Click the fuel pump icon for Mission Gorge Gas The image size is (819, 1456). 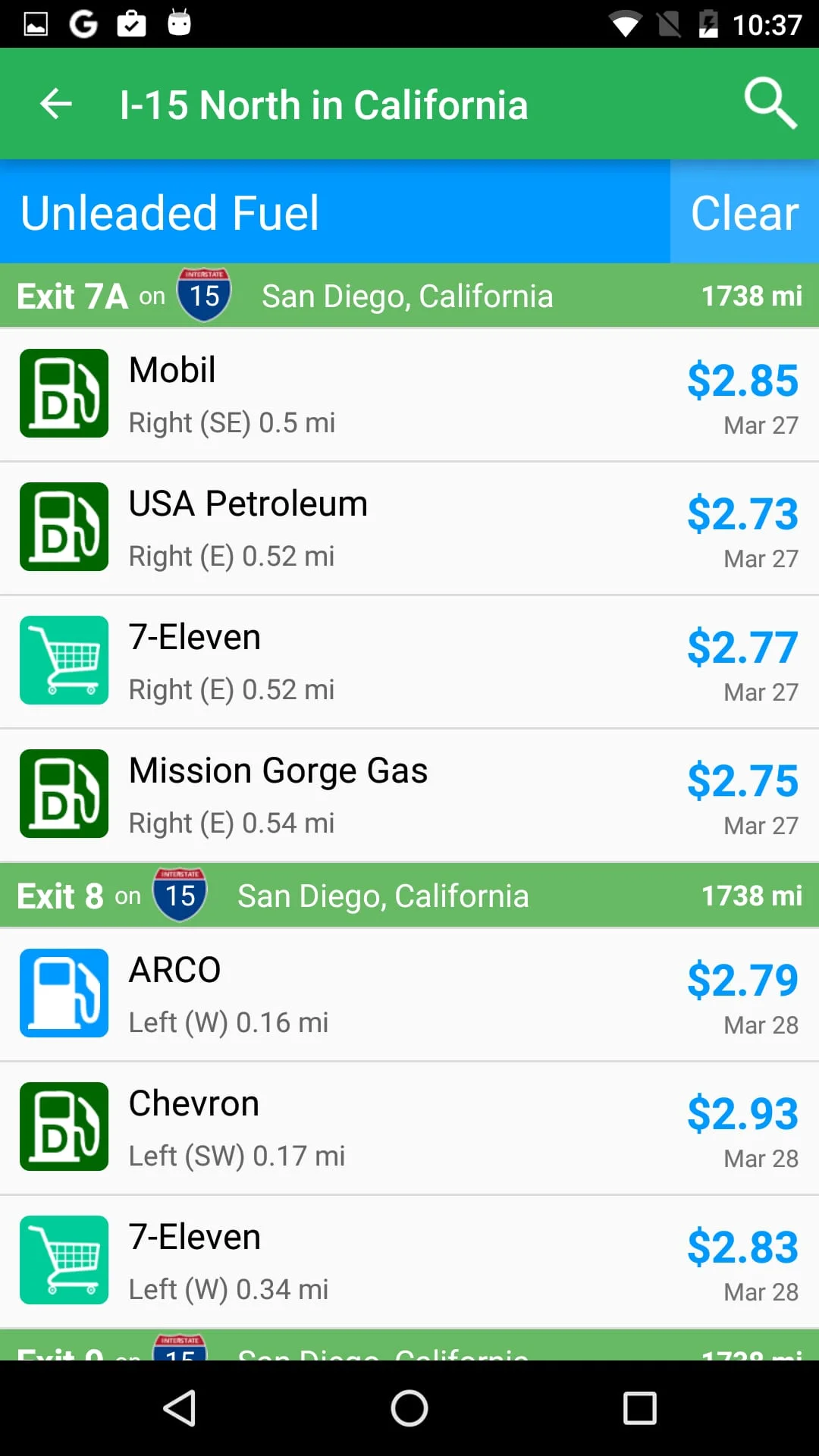point(64,793)
